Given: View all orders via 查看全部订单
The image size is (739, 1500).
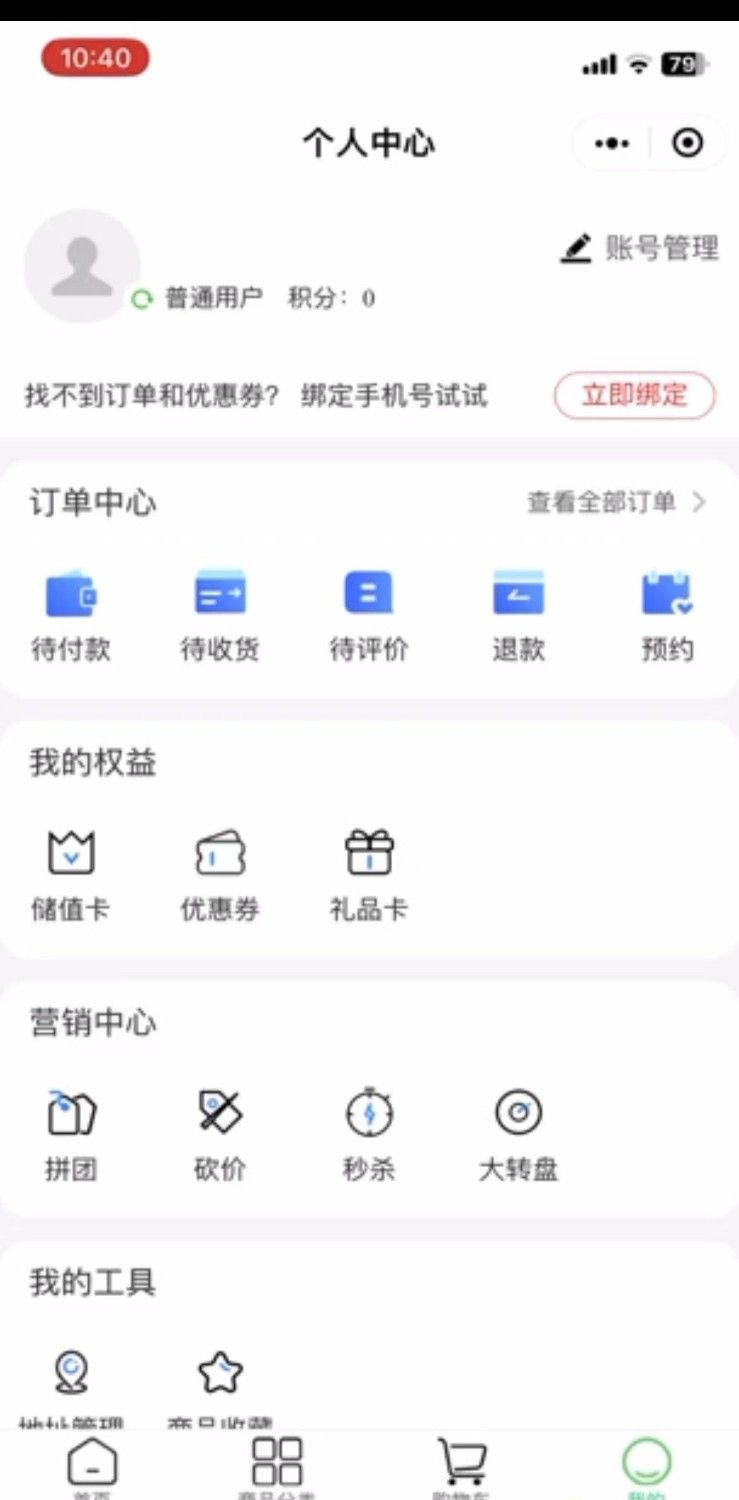Looking at the screenshot, I should 617,502.
